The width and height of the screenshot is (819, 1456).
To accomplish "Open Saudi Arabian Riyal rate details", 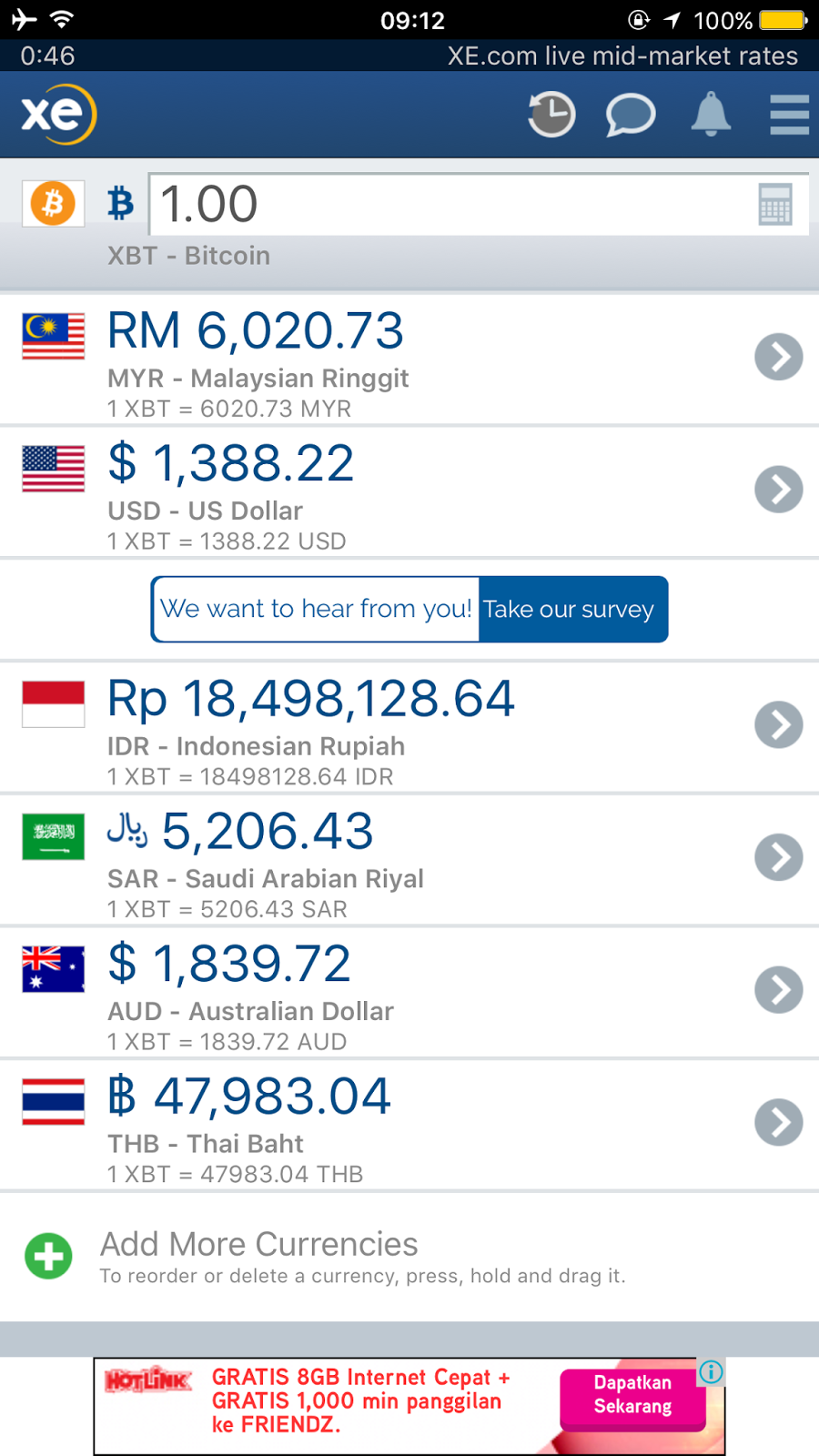I will (779, 857).
